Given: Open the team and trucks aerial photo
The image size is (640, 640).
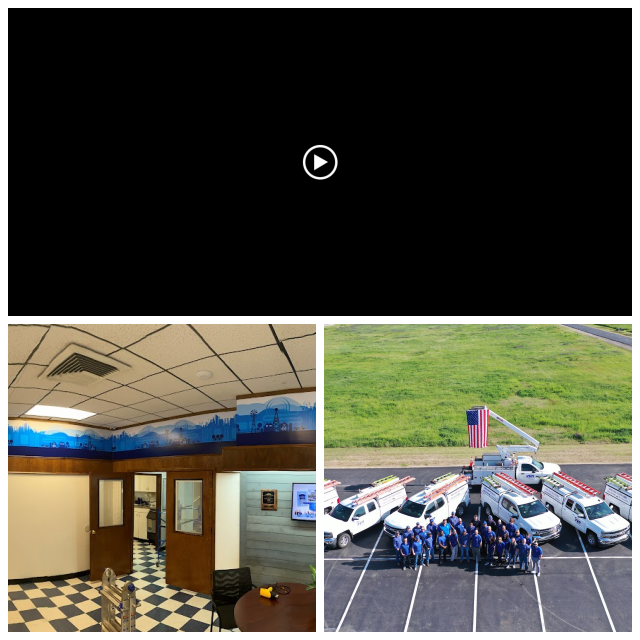Looking at the screenshot, I should 478,478.
